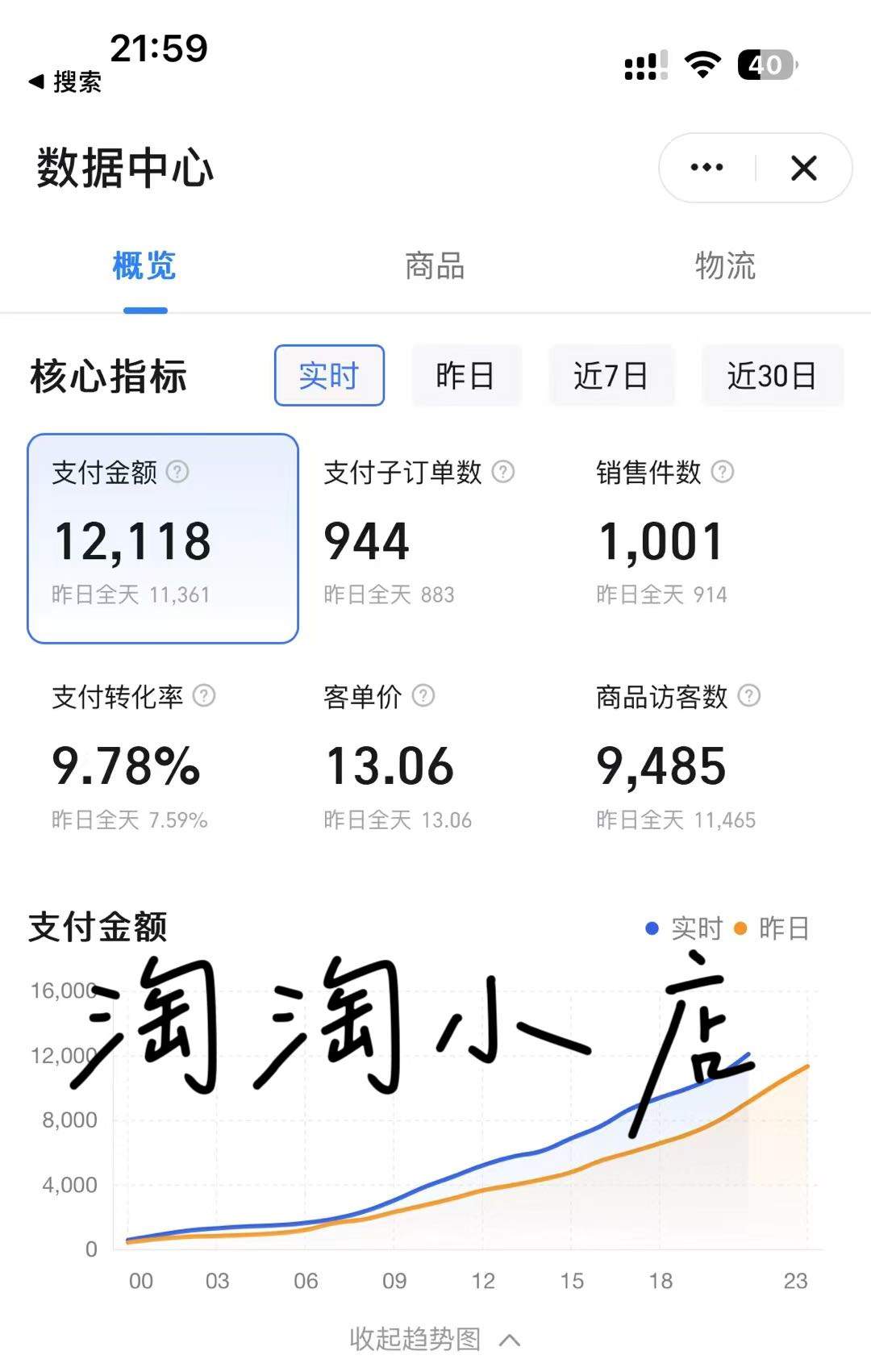Screen dimensions: 871x1372
Task: Select the 销售件数 metric card
Action: [694, 538]
